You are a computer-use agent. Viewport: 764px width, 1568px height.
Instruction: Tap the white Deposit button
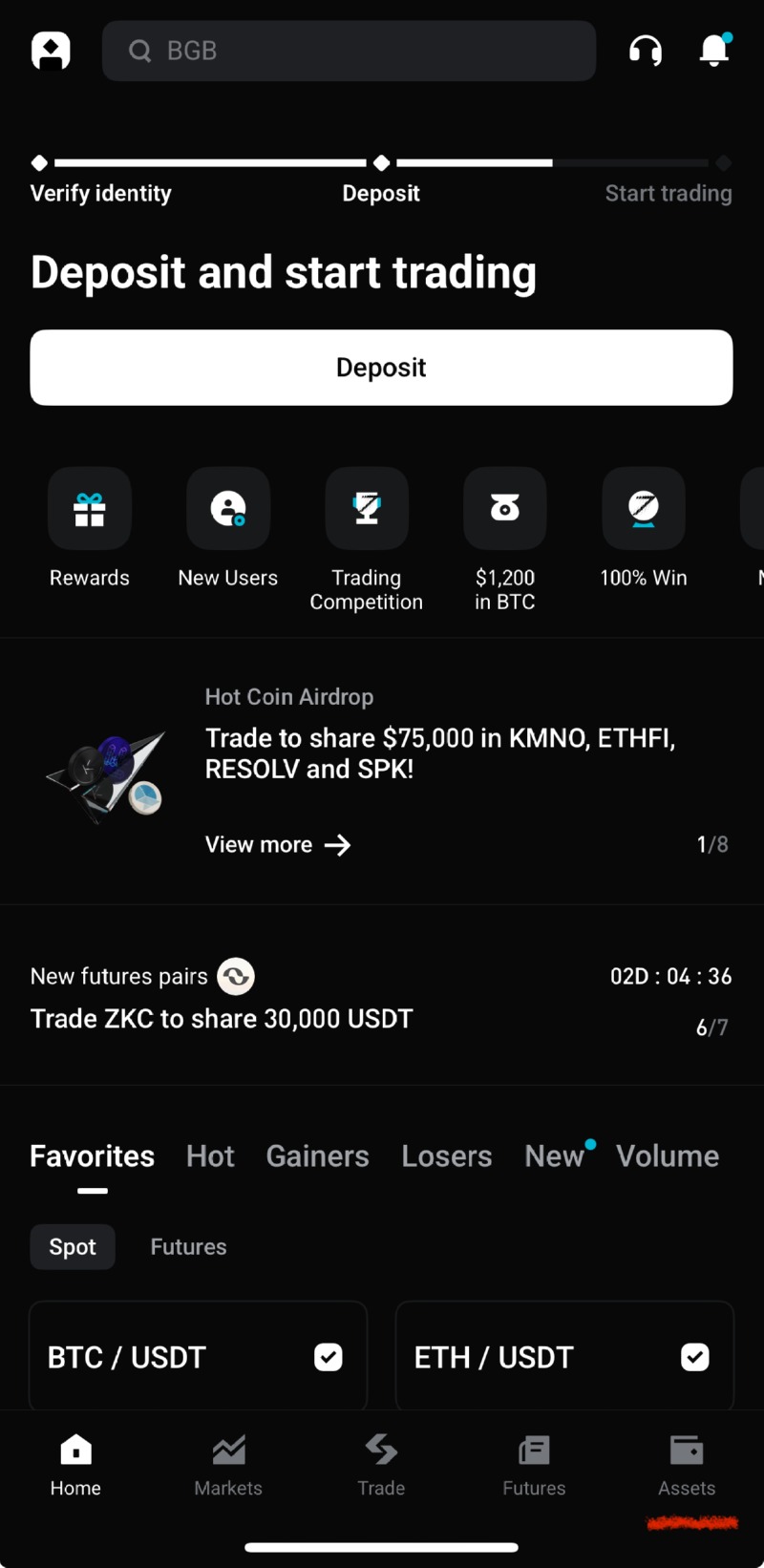point(381,368)
